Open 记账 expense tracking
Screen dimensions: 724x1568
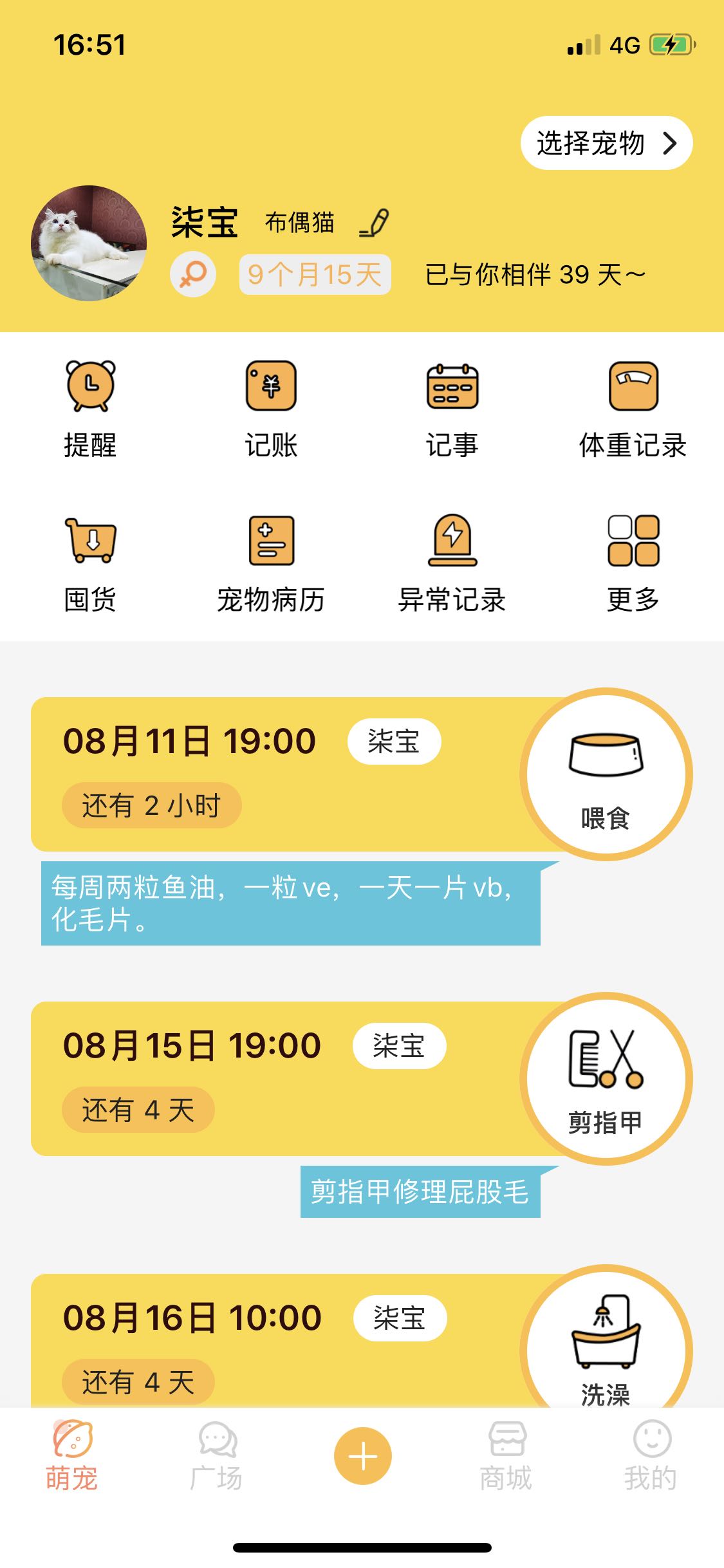point(271,410)
